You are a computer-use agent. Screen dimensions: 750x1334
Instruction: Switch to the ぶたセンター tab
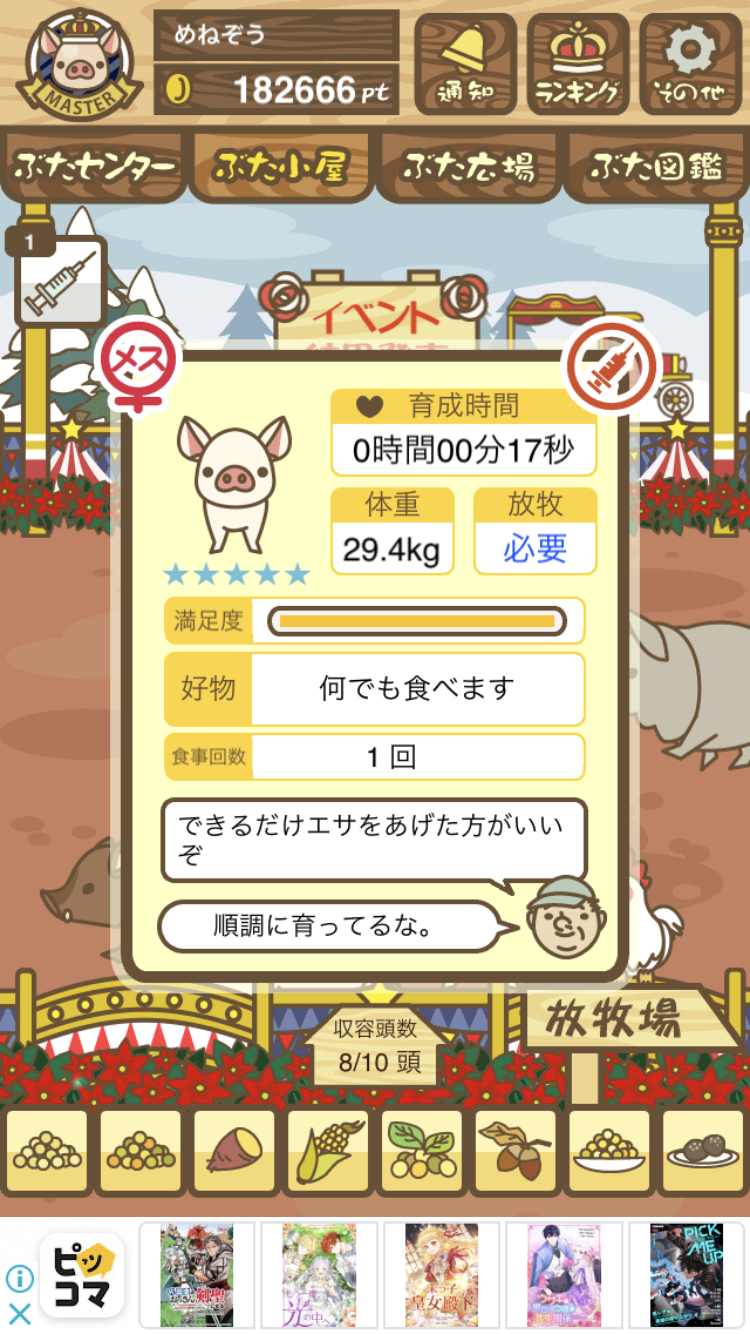95,167
